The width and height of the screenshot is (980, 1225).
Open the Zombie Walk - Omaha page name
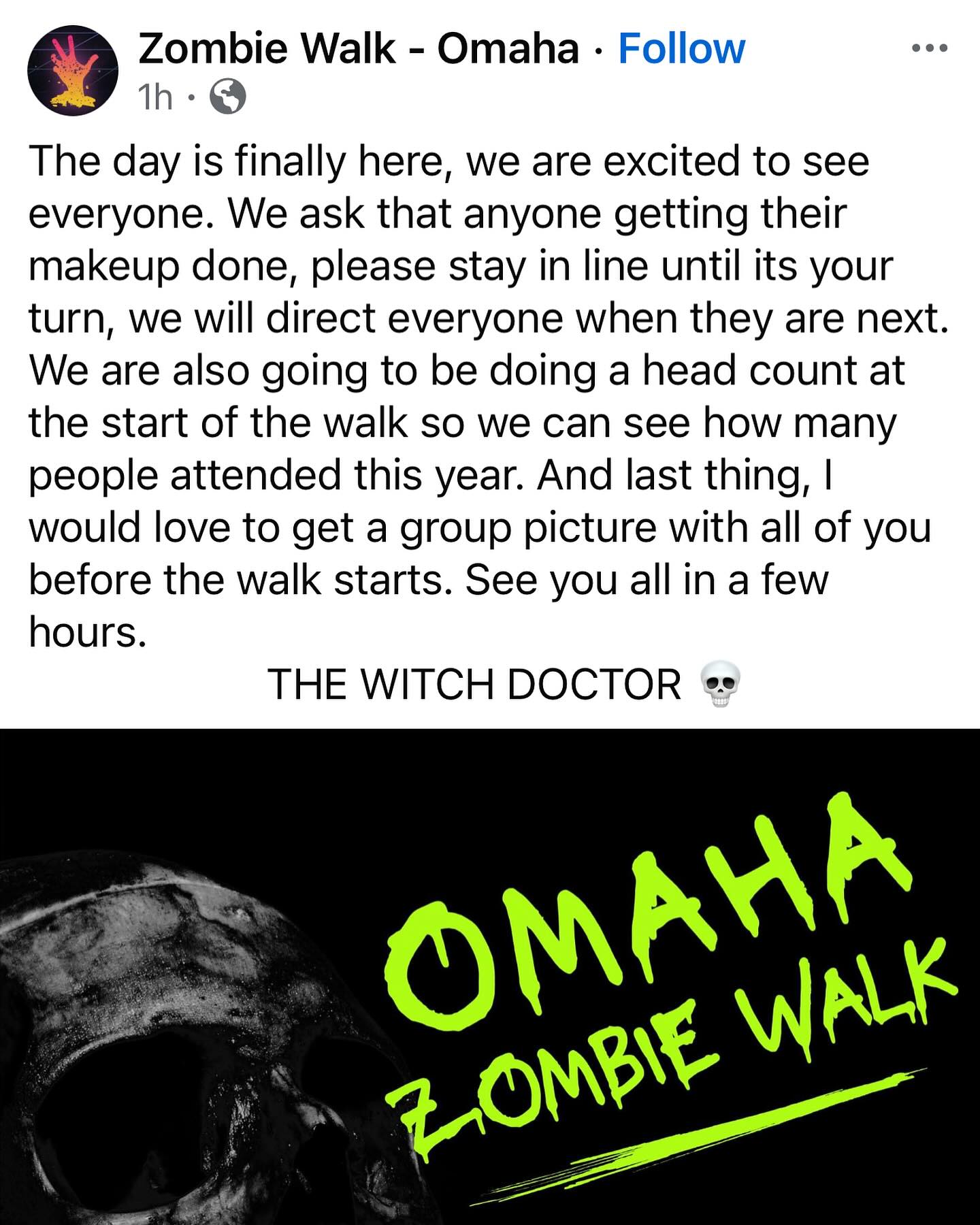pyautogui.click(x=358, y=49)
